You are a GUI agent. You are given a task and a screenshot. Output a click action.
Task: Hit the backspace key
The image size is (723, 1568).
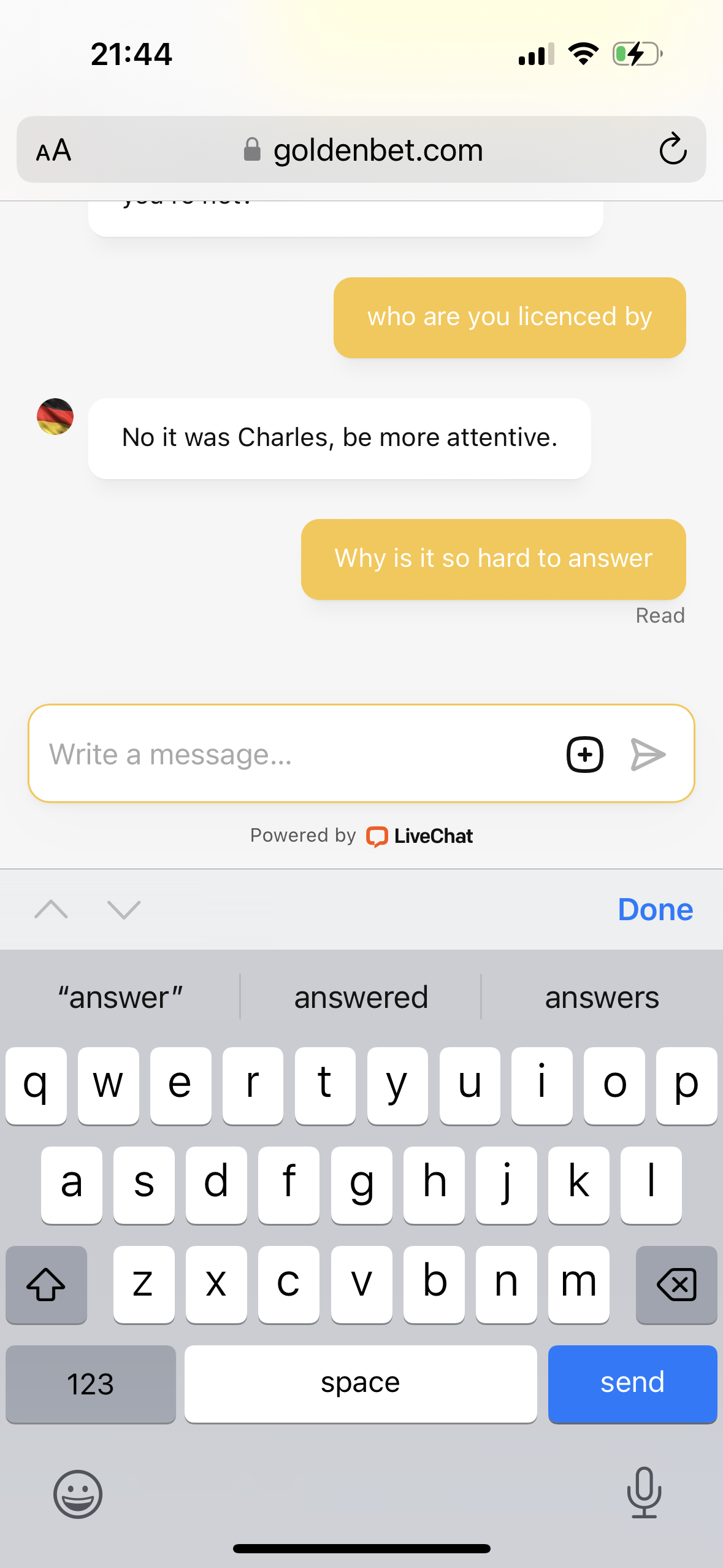click(x=676, y=1284)
